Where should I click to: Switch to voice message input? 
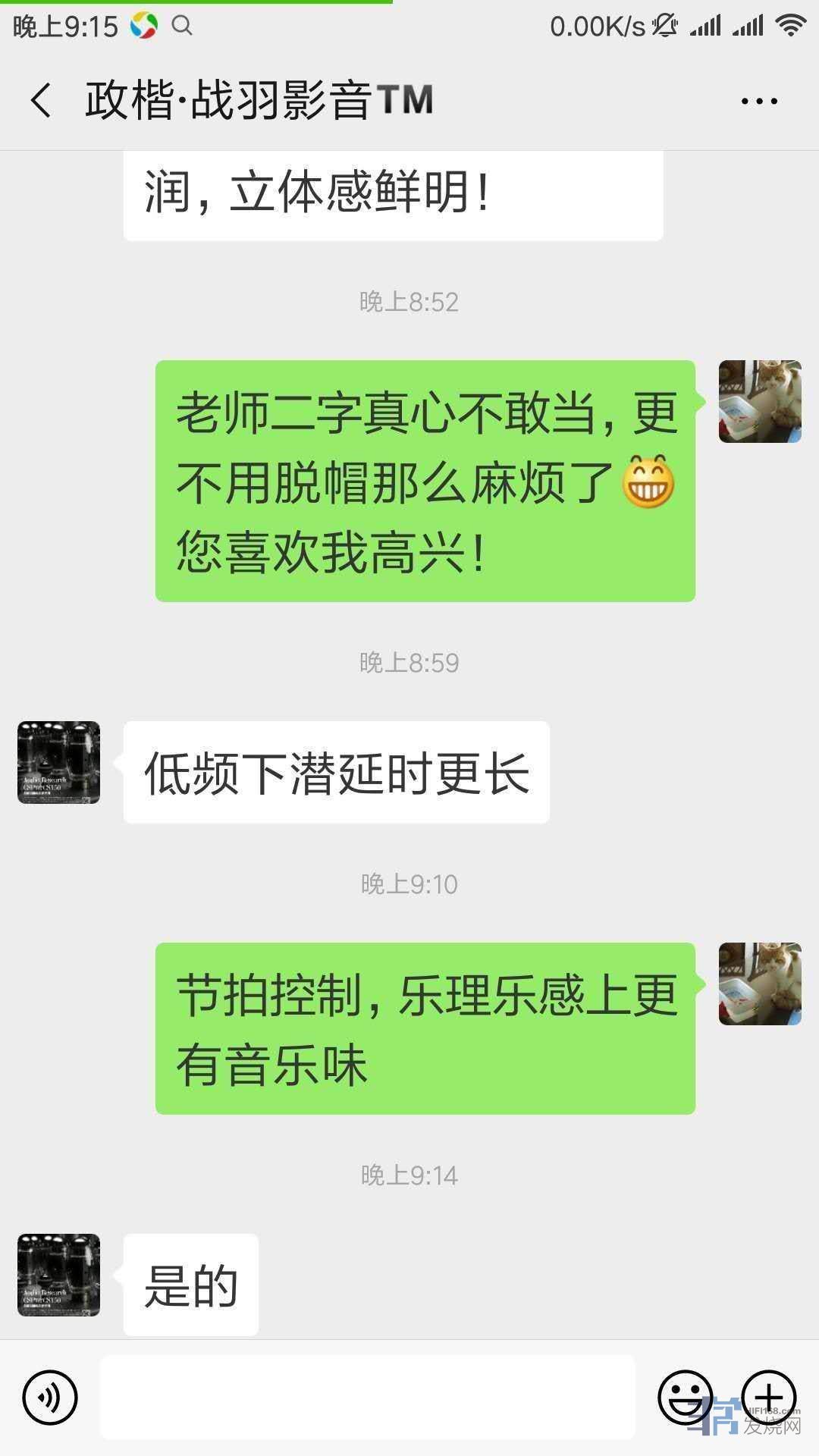click(50, 1397)
